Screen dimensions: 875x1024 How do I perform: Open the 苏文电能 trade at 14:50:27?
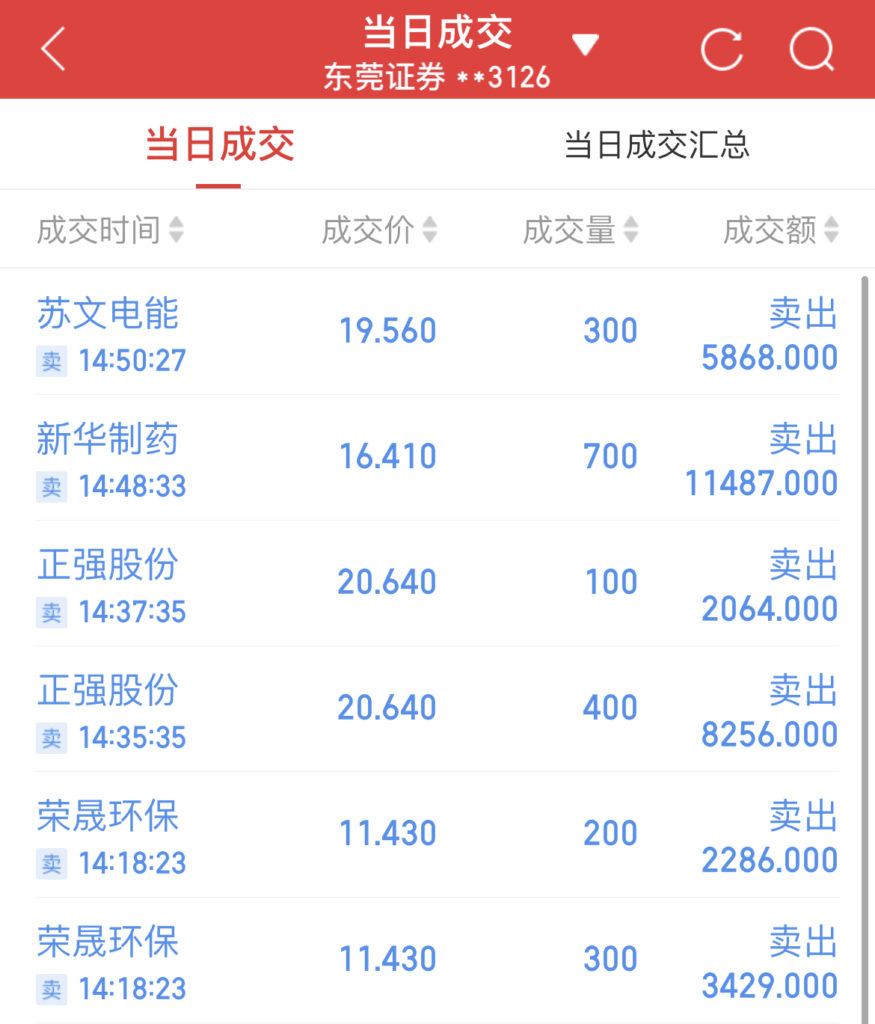[x=437, y=333]
